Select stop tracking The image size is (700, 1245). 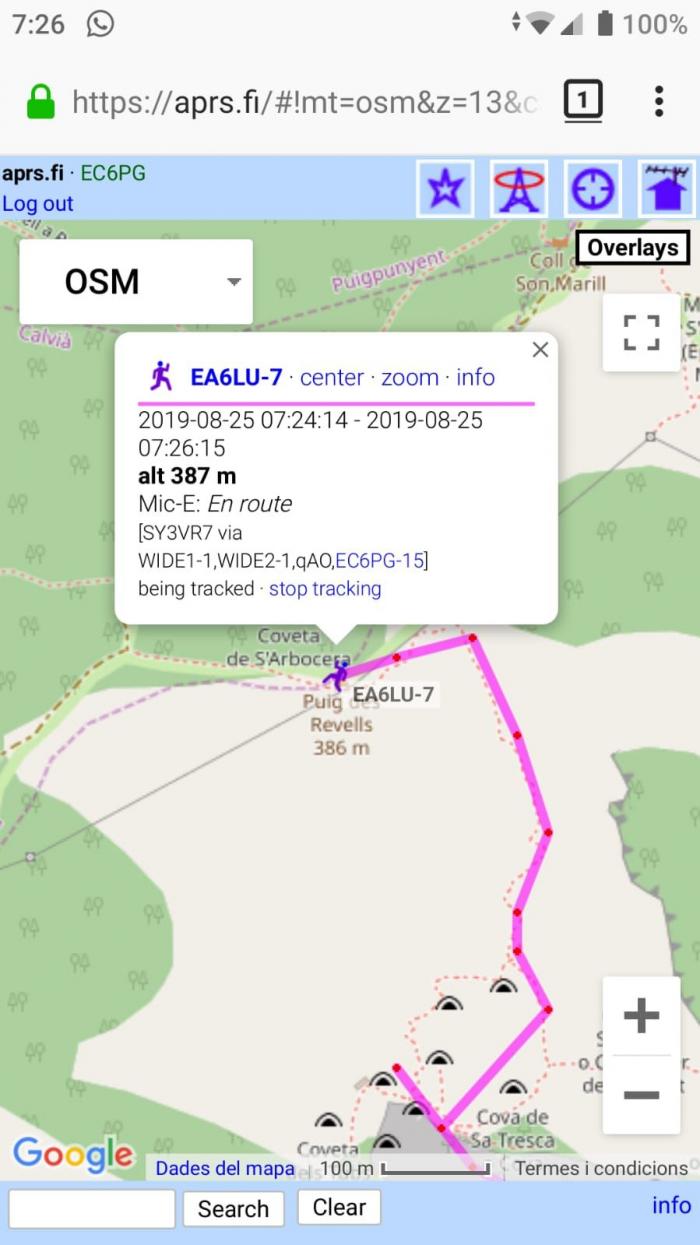325,588
